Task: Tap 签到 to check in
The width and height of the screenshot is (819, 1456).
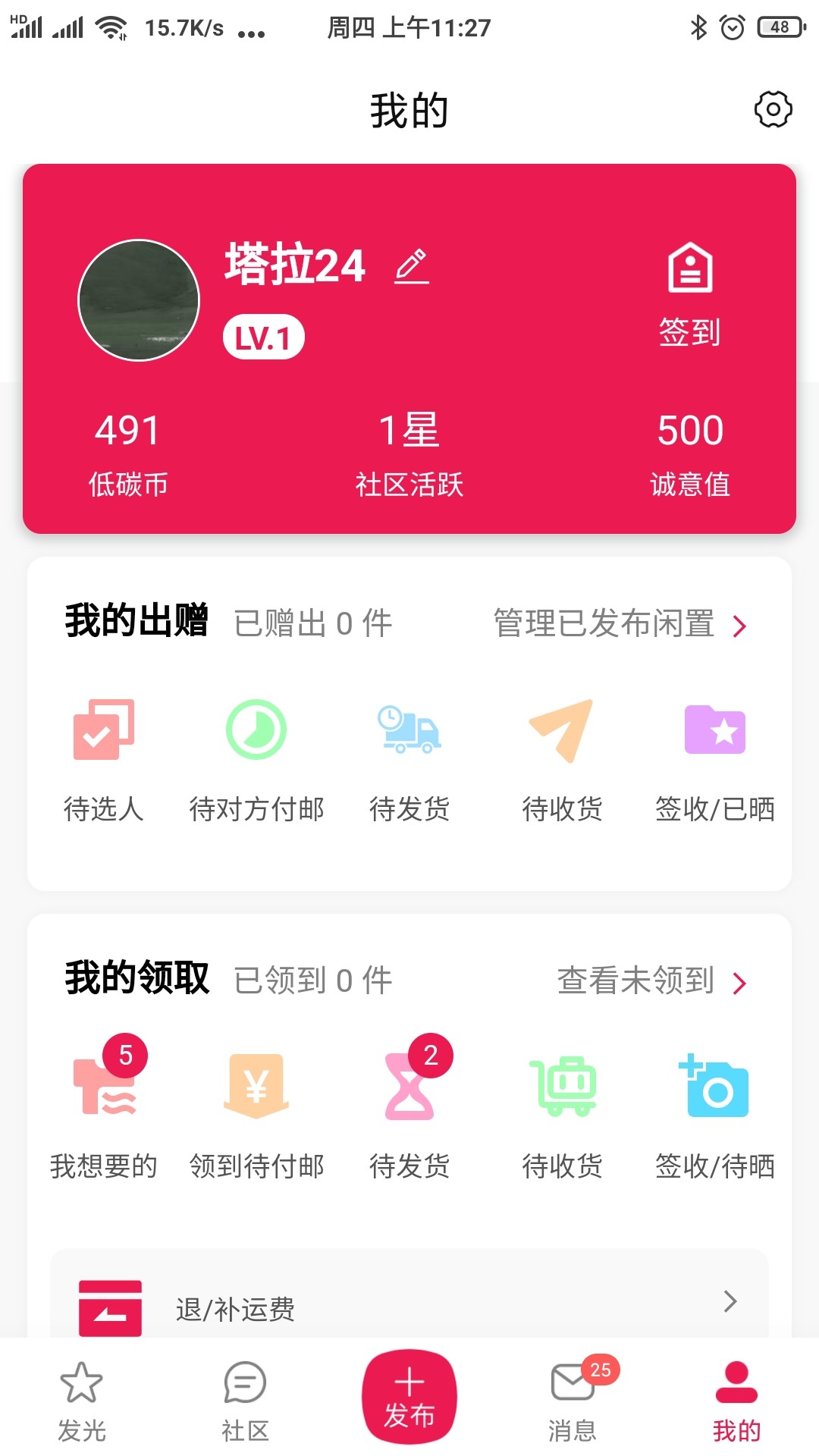Action: [x=689, y=295]
